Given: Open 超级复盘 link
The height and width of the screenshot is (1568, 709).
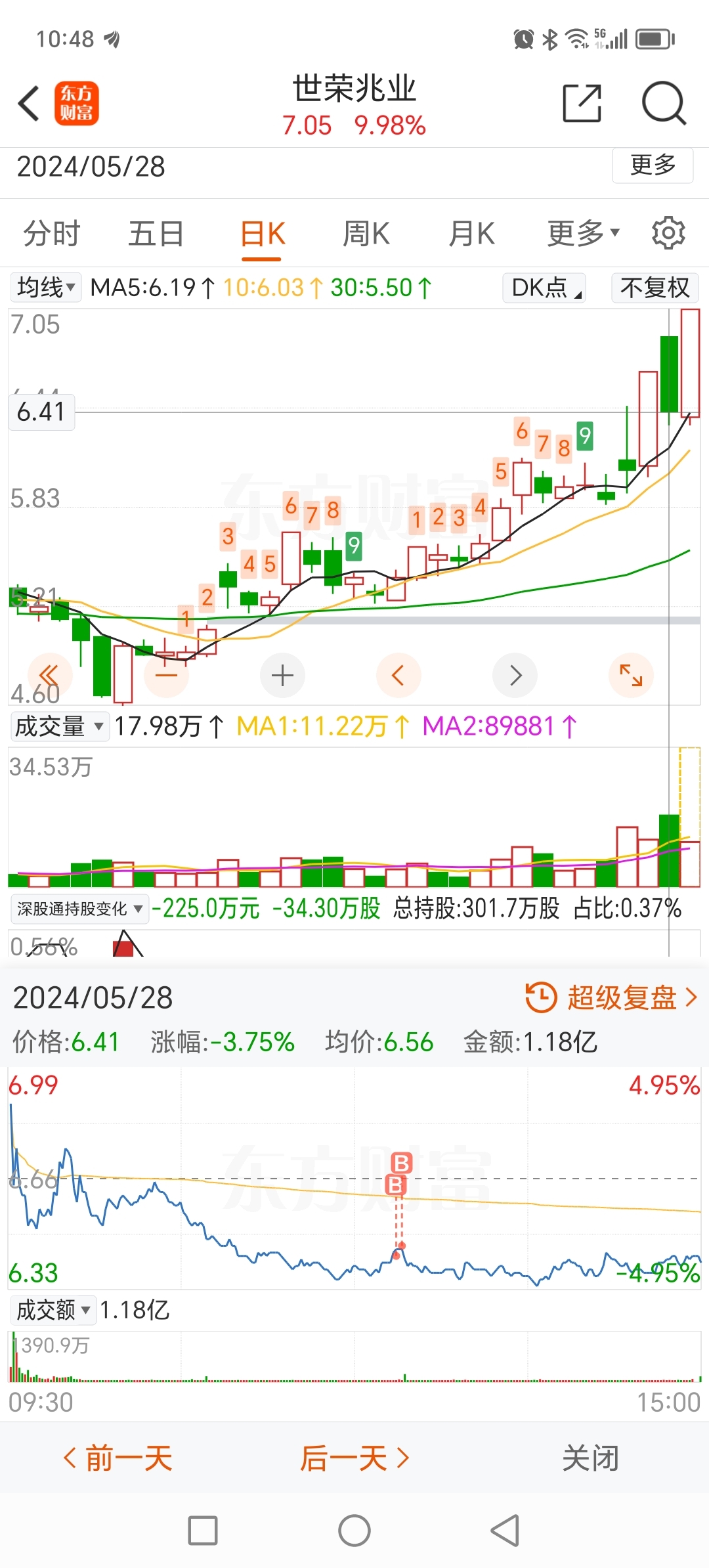Looking at the screenshot, I should click(611, 997).
